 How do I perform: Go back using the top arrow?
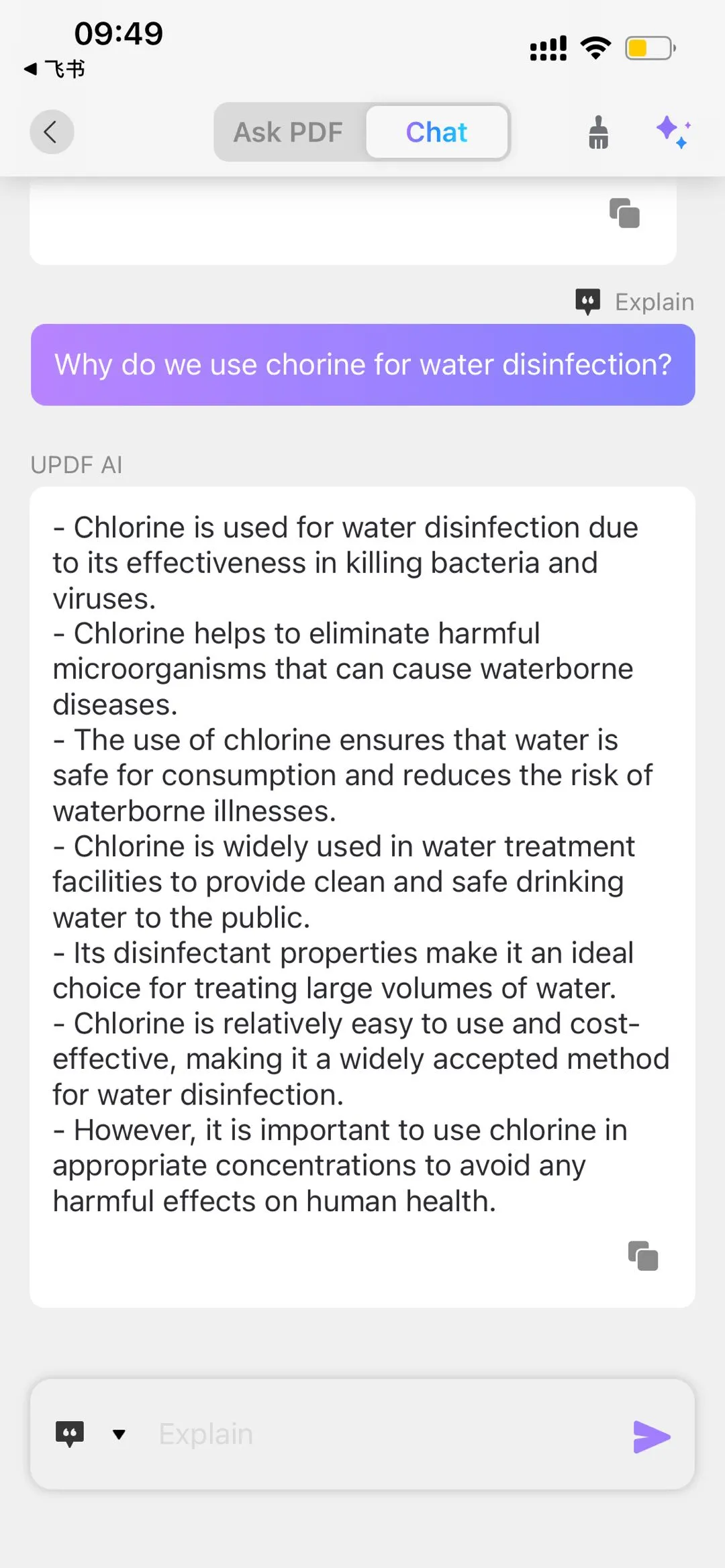[x=51, y=132]
